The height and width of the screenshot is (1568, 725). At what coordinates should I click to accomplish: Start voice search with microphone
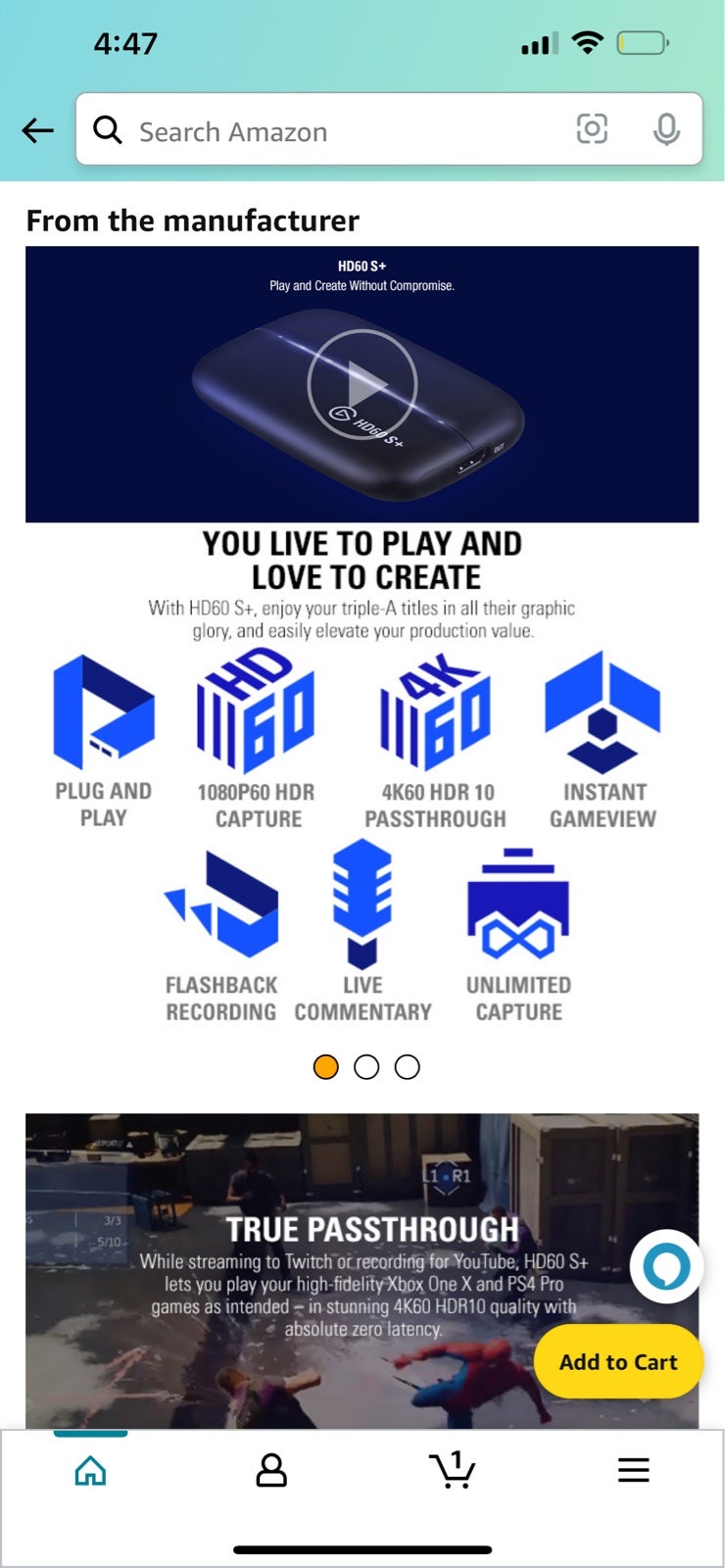(x=666, y=129)
